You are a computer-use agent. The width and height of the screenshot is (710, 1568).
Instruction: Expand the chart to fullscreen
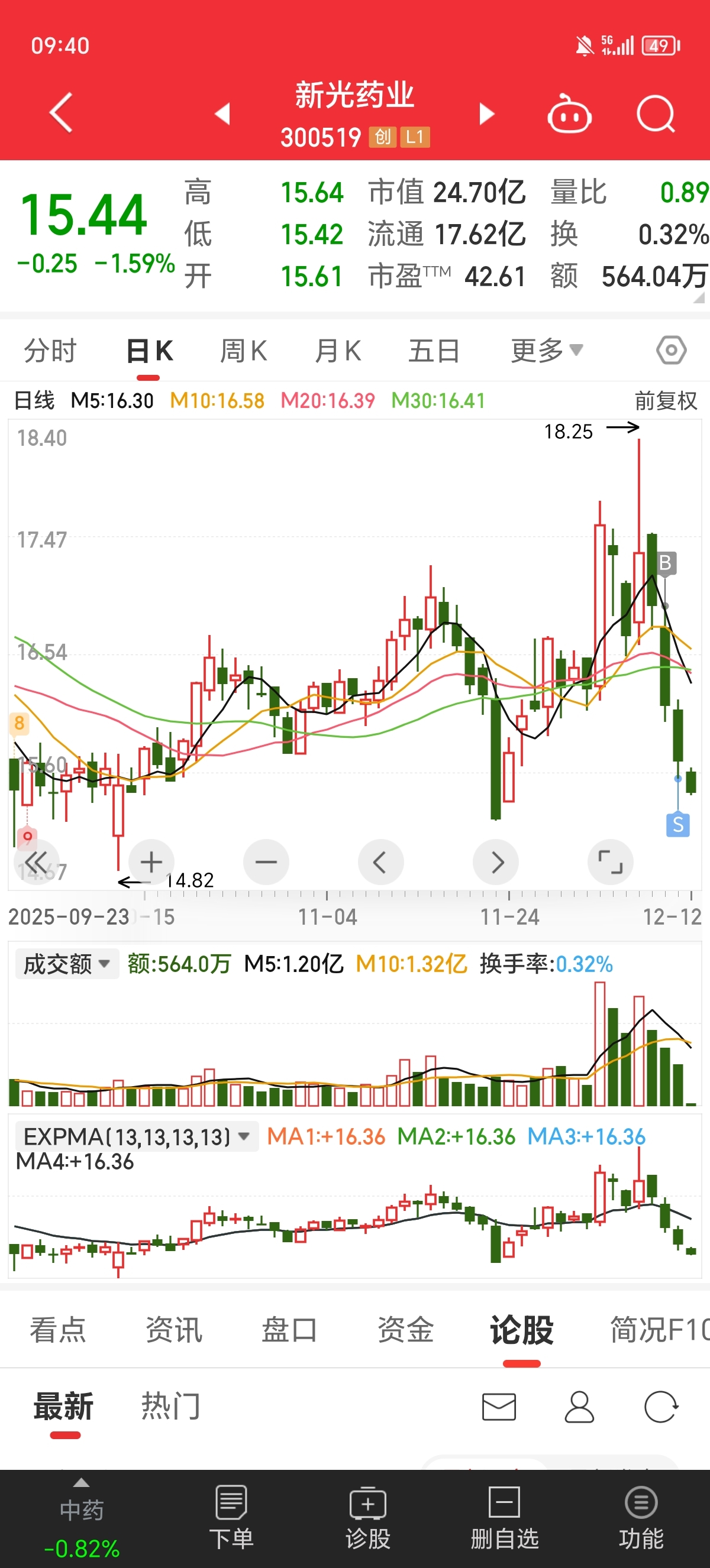coord(610,862)
